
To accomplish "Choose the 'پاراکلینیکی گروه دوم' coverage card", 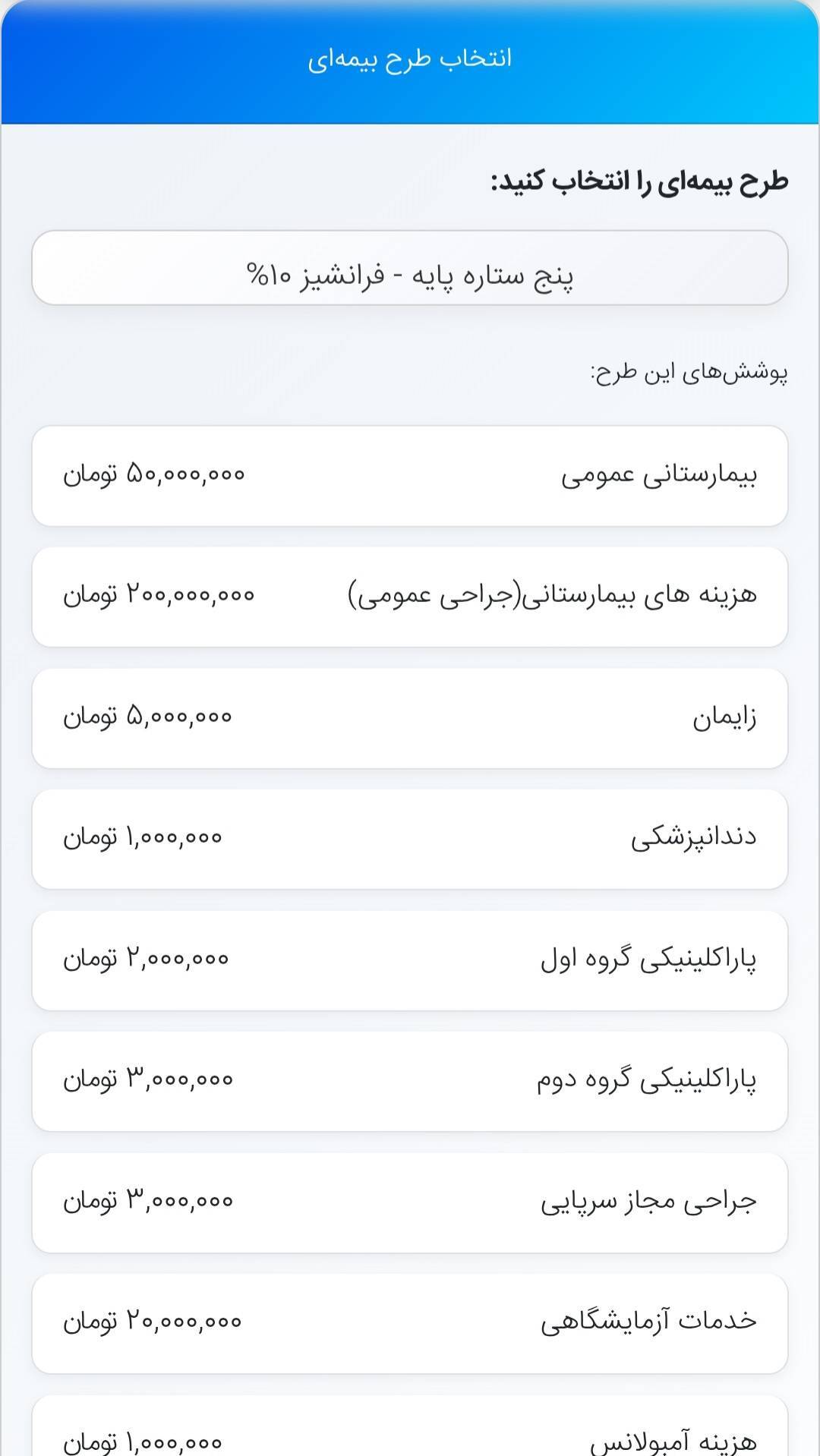I will pos(410,1079).
